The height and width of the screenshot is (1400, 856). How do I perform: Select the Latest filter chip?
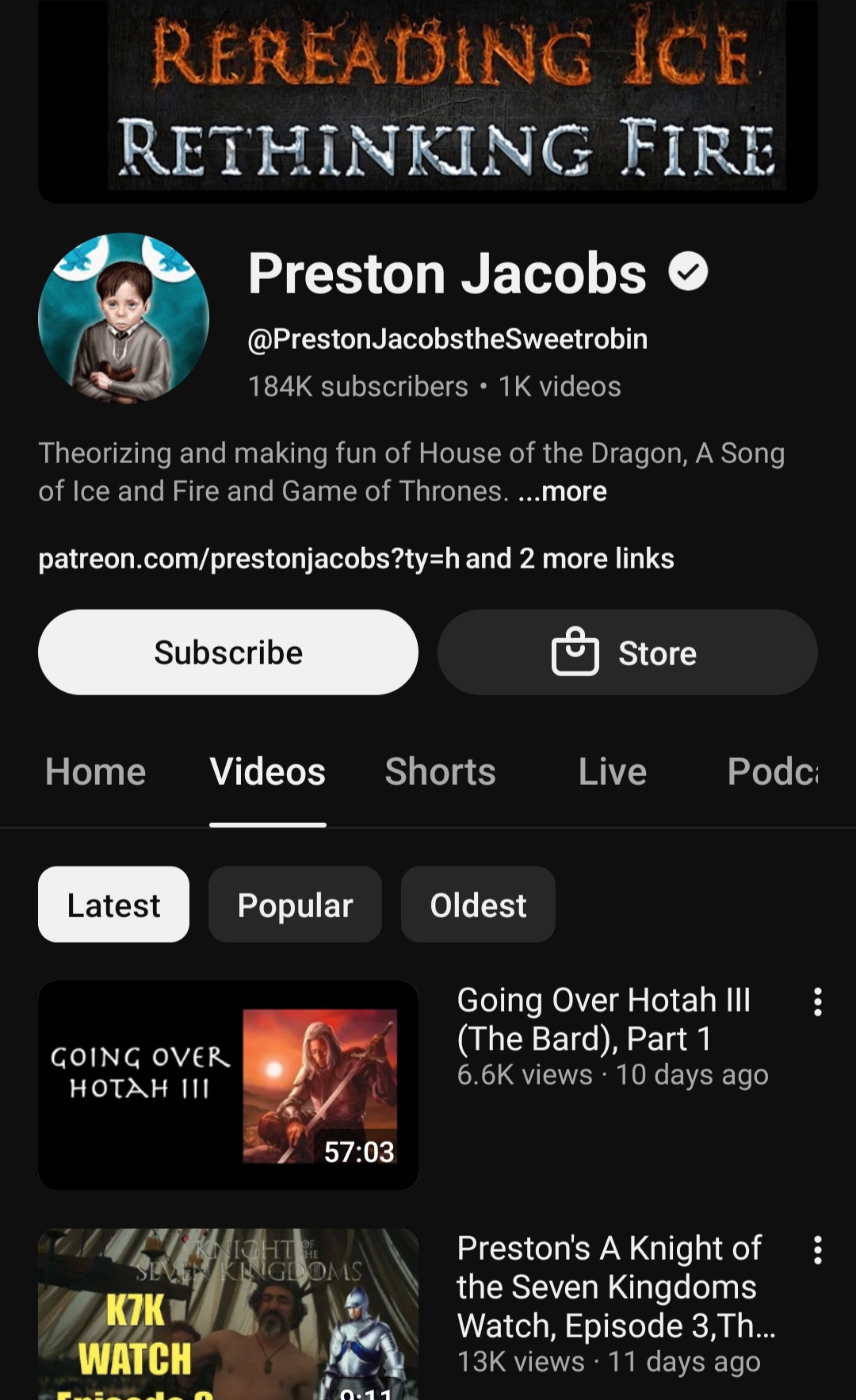(113, 905)
